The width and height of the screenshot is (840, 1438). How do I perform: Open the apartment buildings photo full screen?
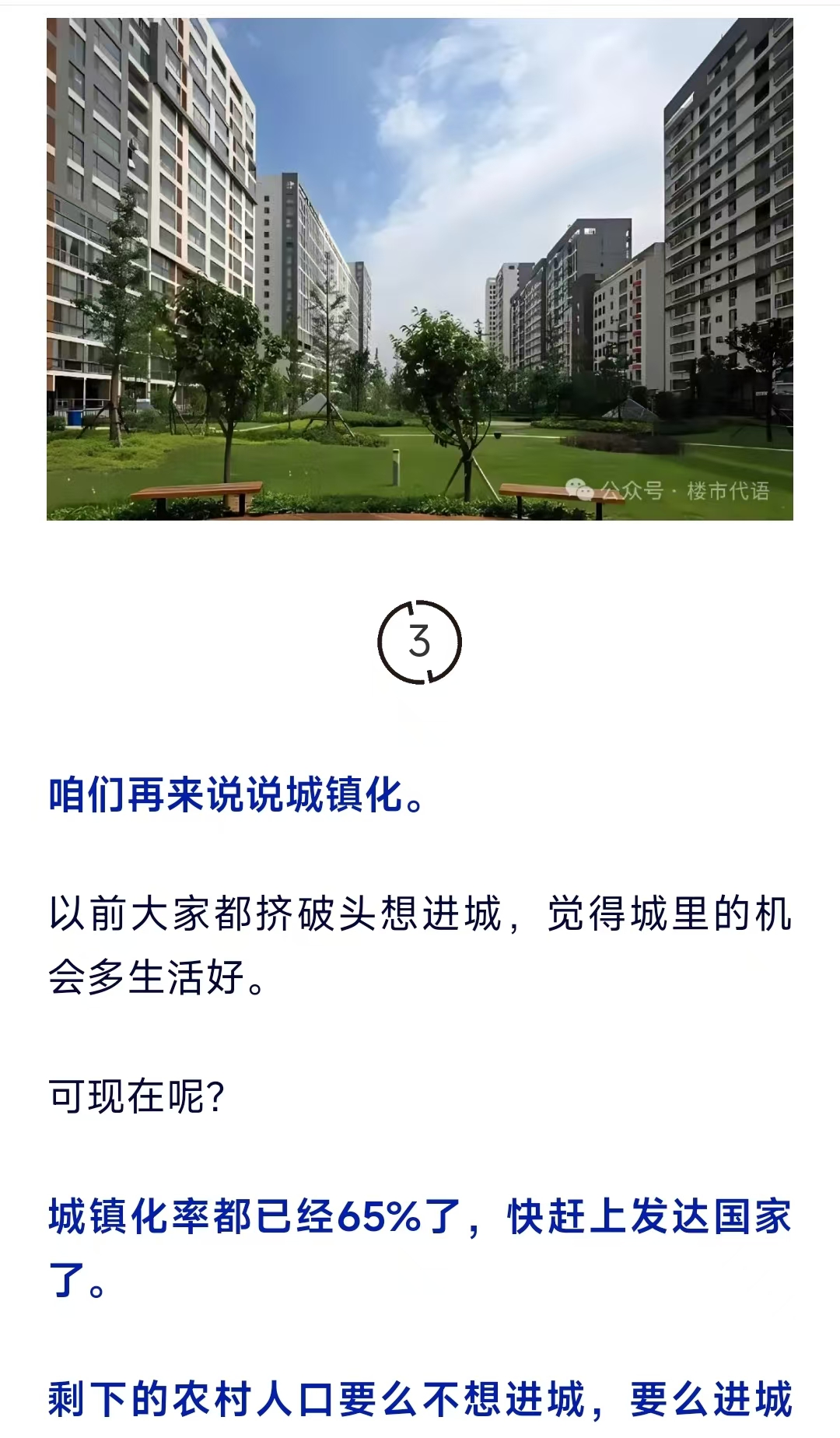pos(420,268)
